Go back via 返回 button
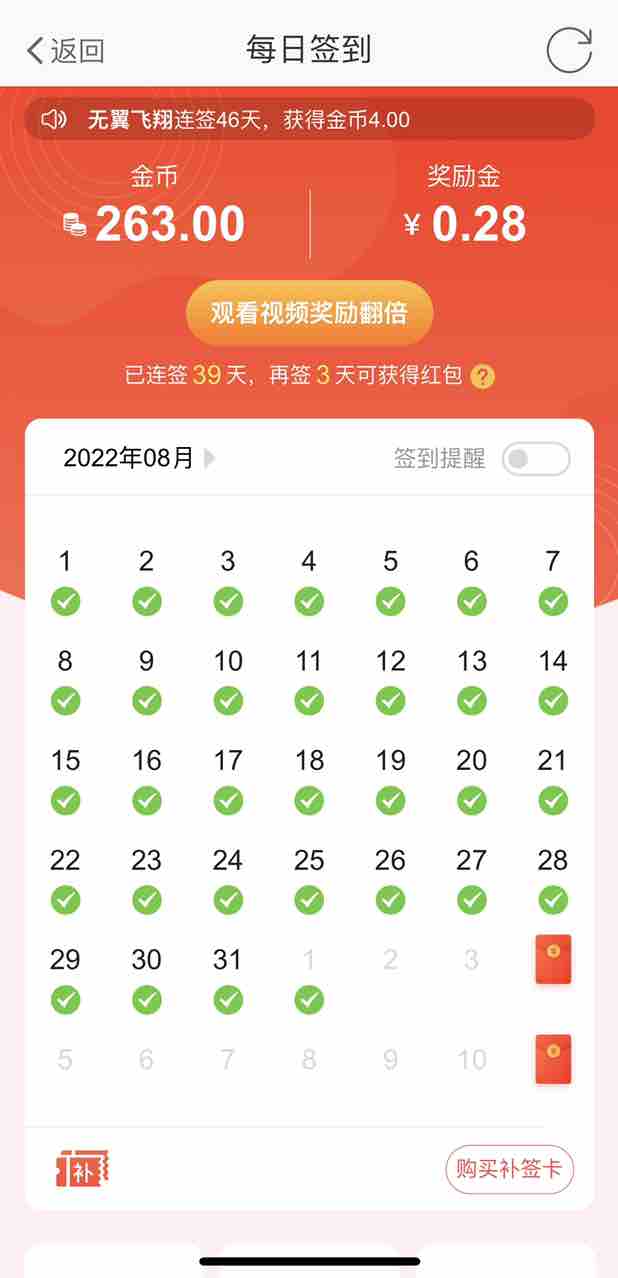 point(66,50)
